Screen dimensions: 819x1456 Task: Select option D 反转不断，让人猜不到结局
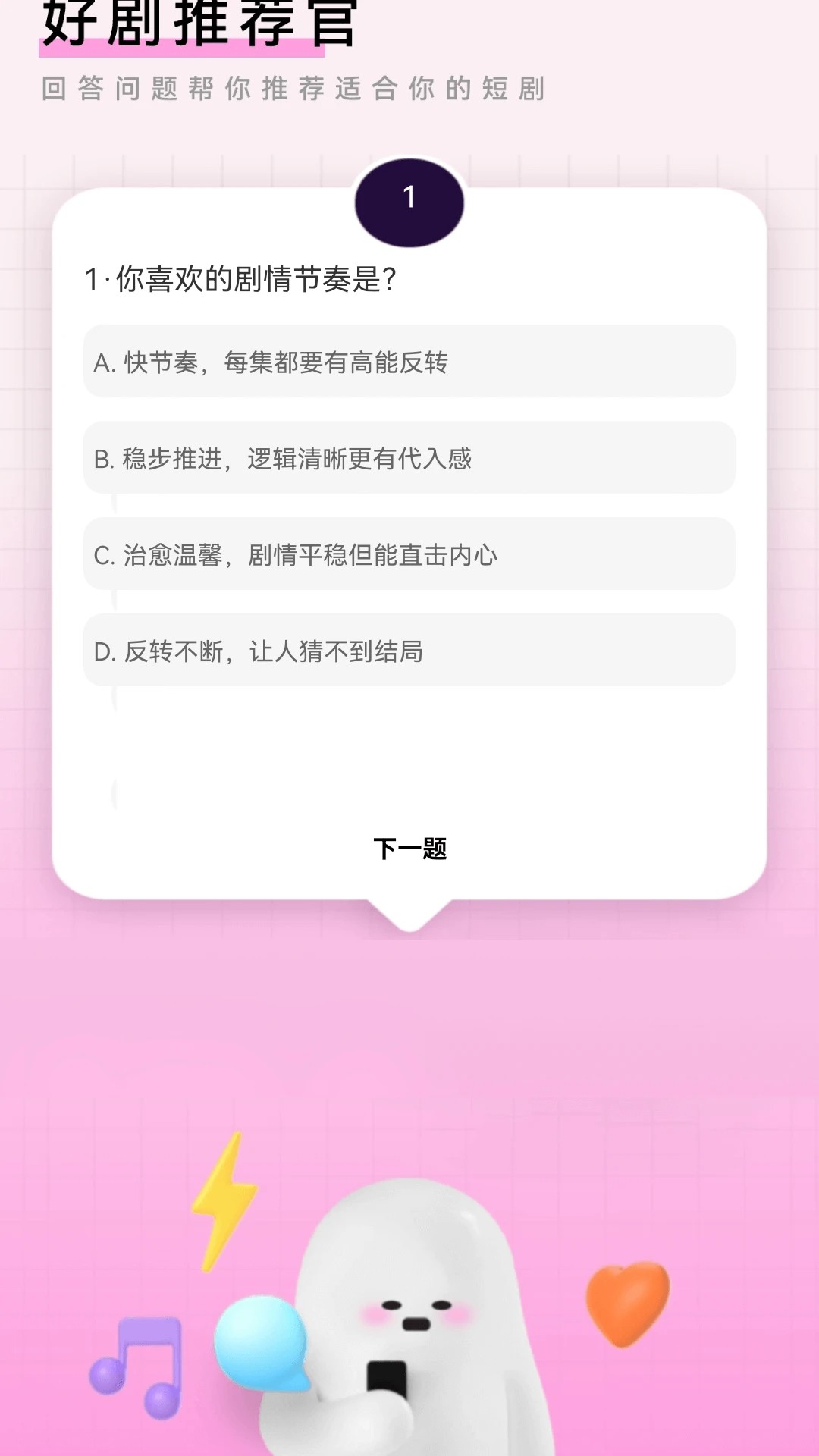tap(409, 651)
